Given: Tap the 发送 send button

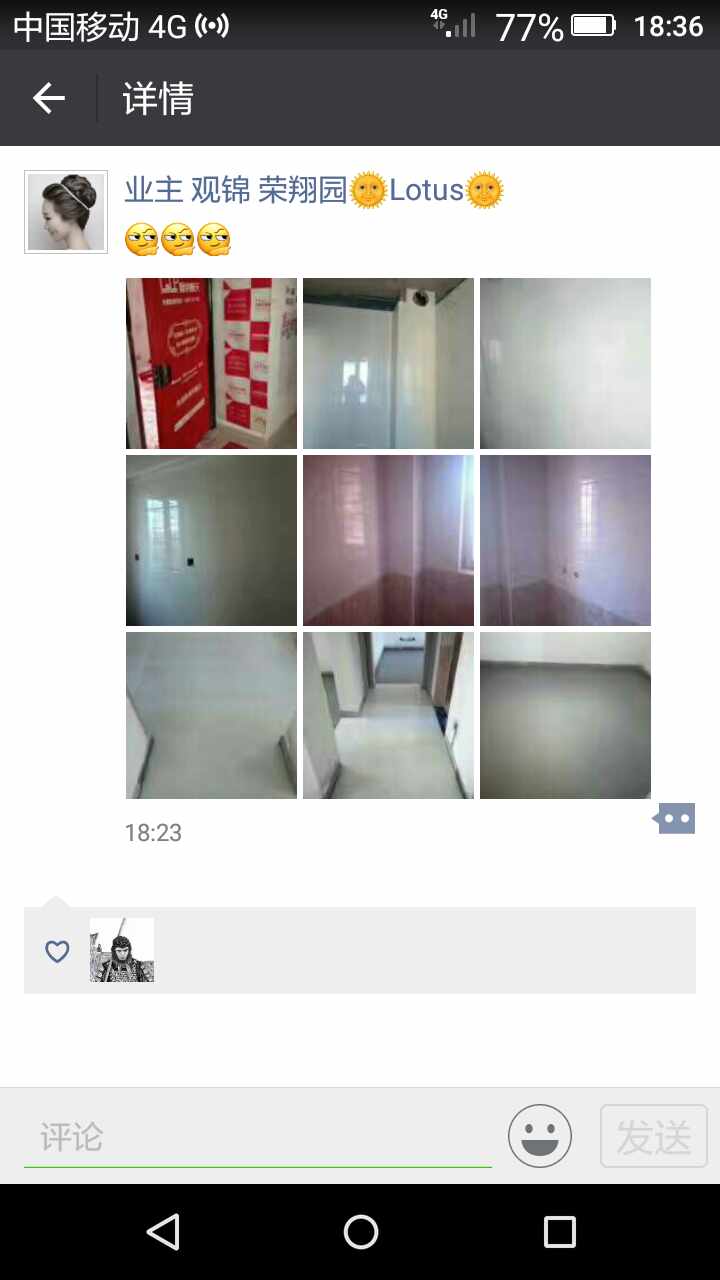Looking at the screenshot, I should pyautogui.click(x=654, y=1136).
